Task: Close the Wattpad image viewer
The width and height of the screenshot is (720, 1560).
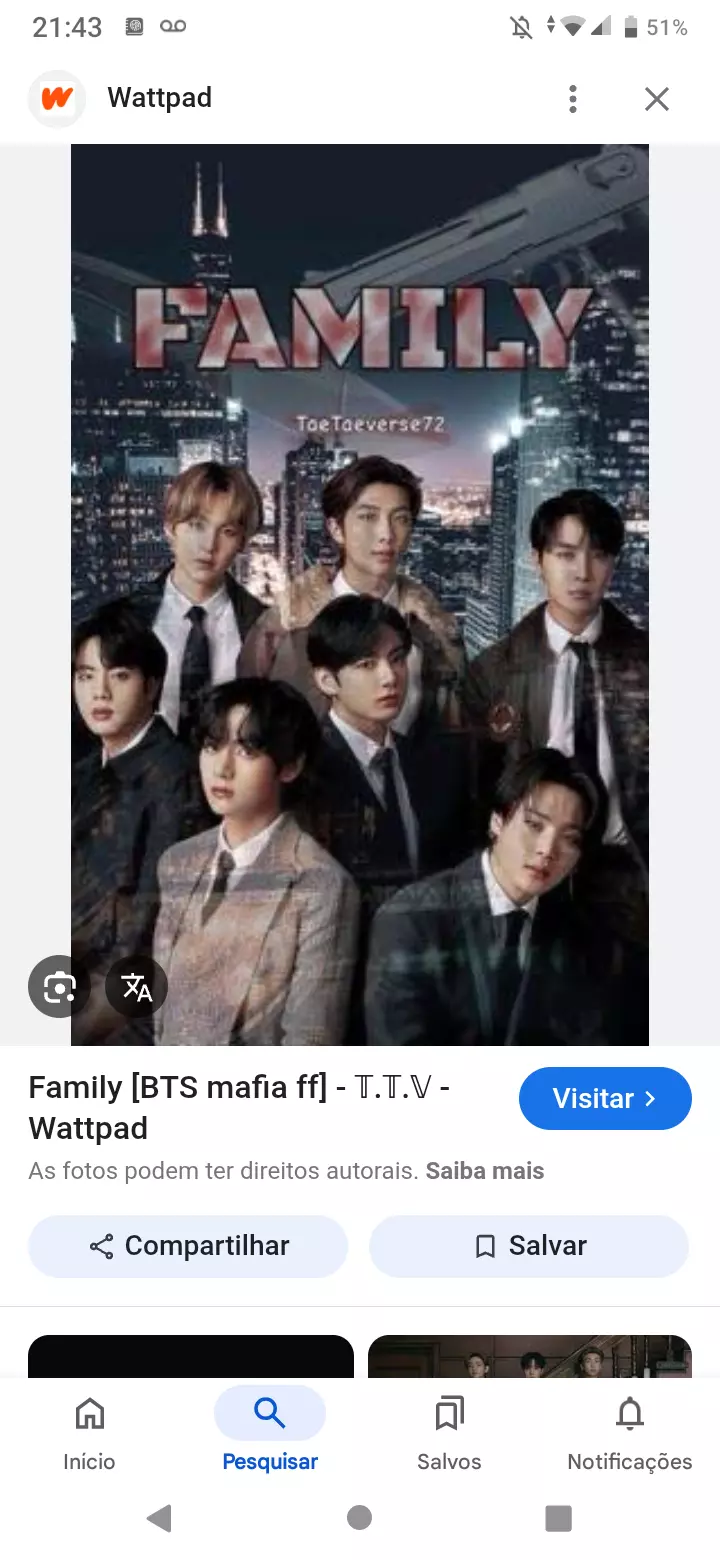Action: pyautogui.click(x=656, y=99)
